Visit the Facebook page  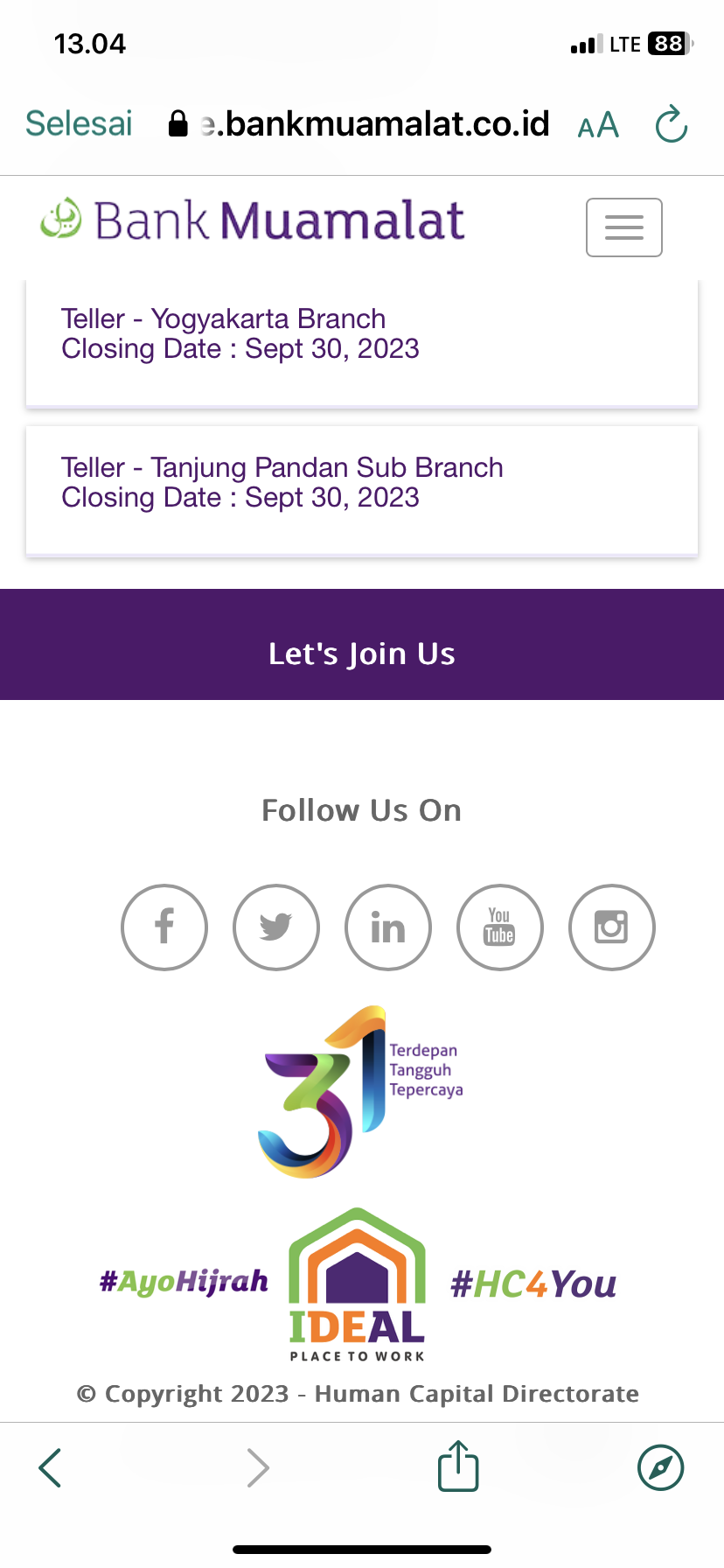(x=164, y=927)
